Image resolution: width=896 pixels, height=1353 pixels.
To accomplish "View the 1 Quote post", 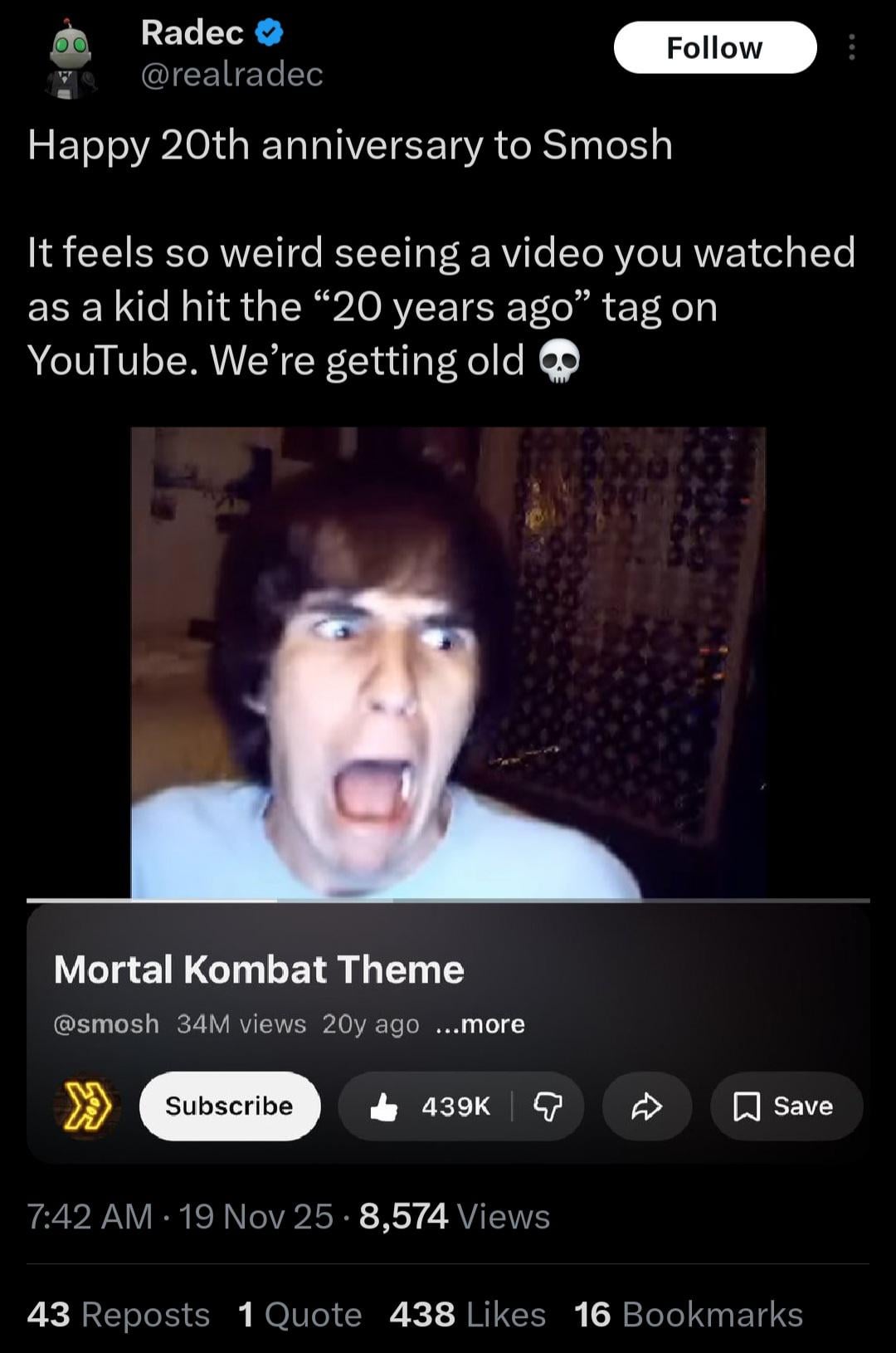I will [x=299, y=1315].
